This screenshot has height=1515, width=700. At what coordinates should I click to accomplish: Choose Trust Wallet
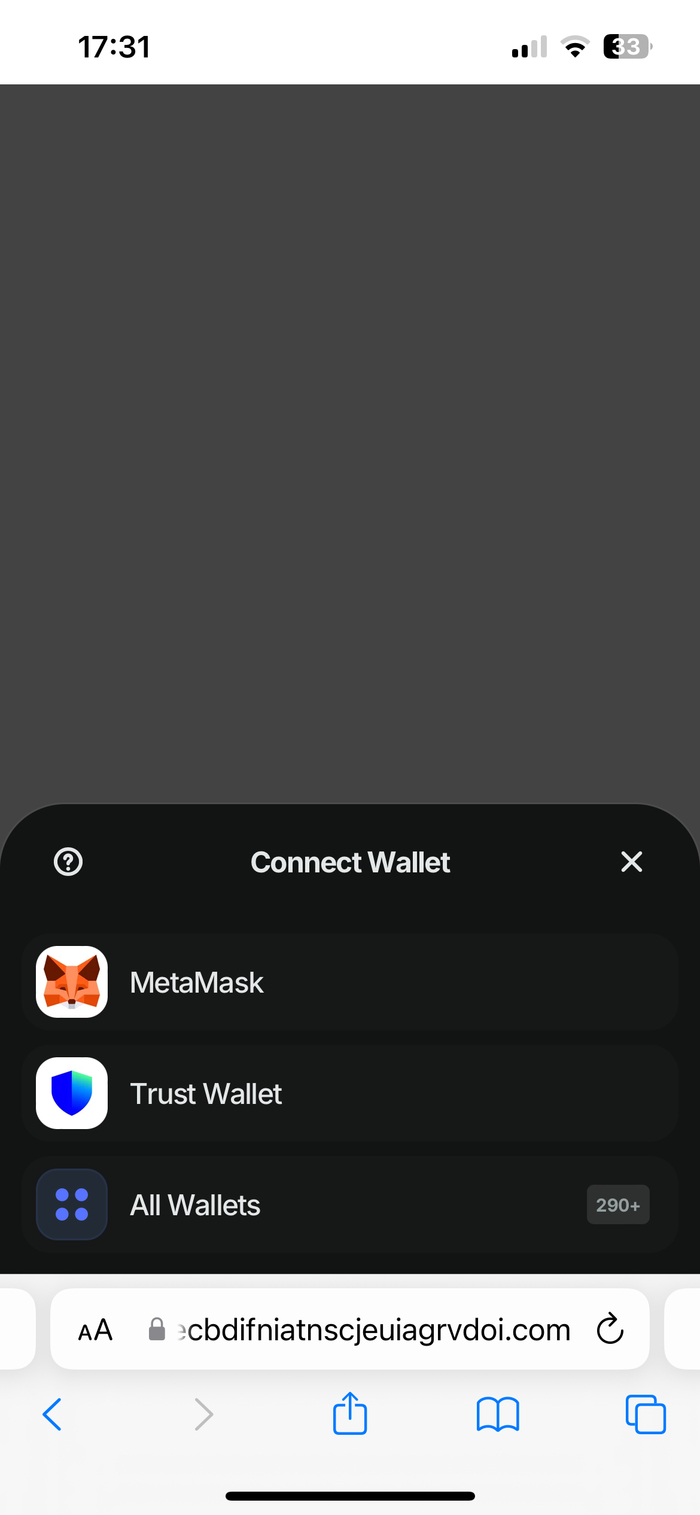coord(350,1093)
